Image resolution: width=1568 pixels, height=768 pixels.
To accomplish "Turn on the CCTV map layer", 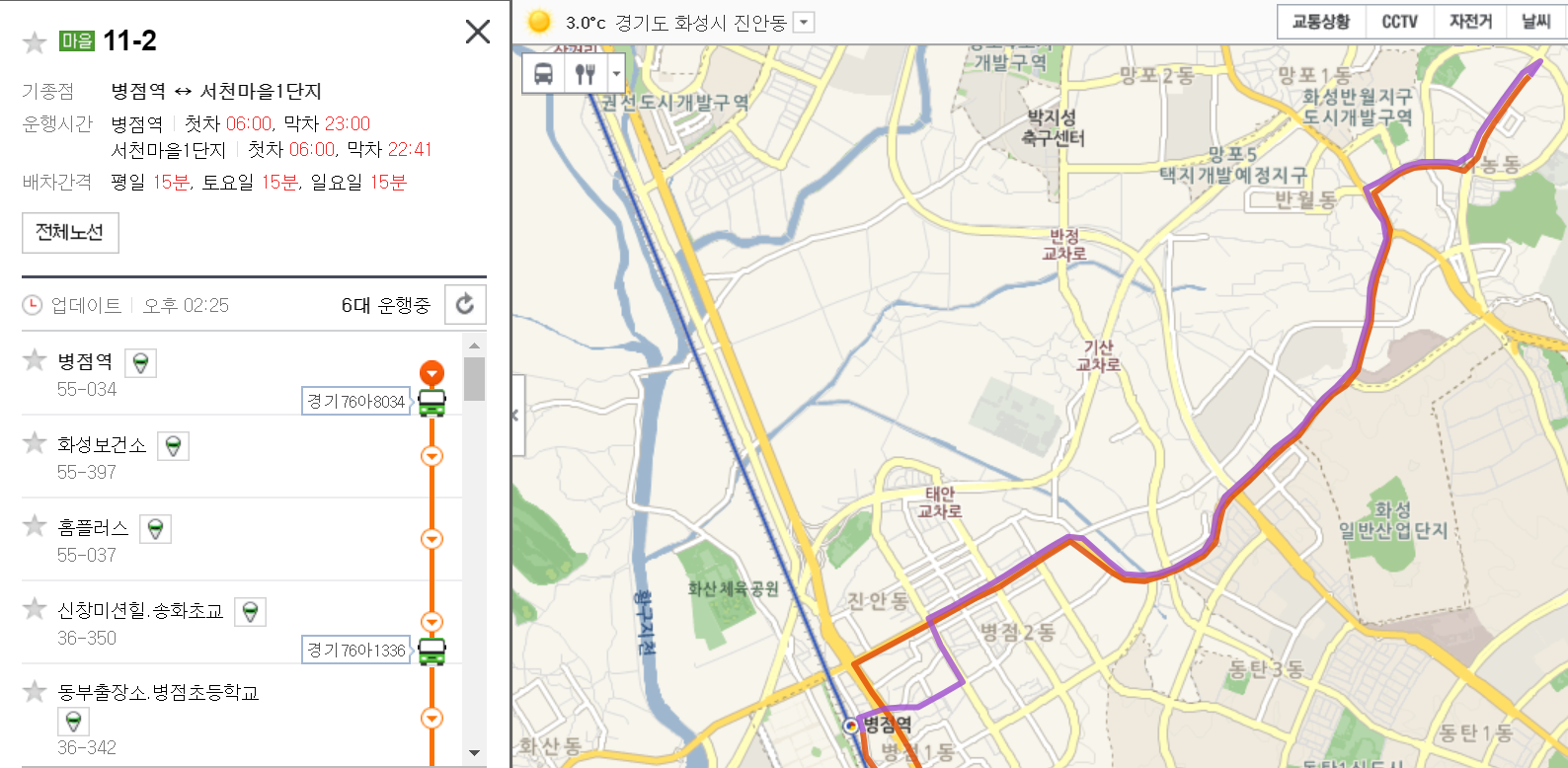I will point(1399,22).
